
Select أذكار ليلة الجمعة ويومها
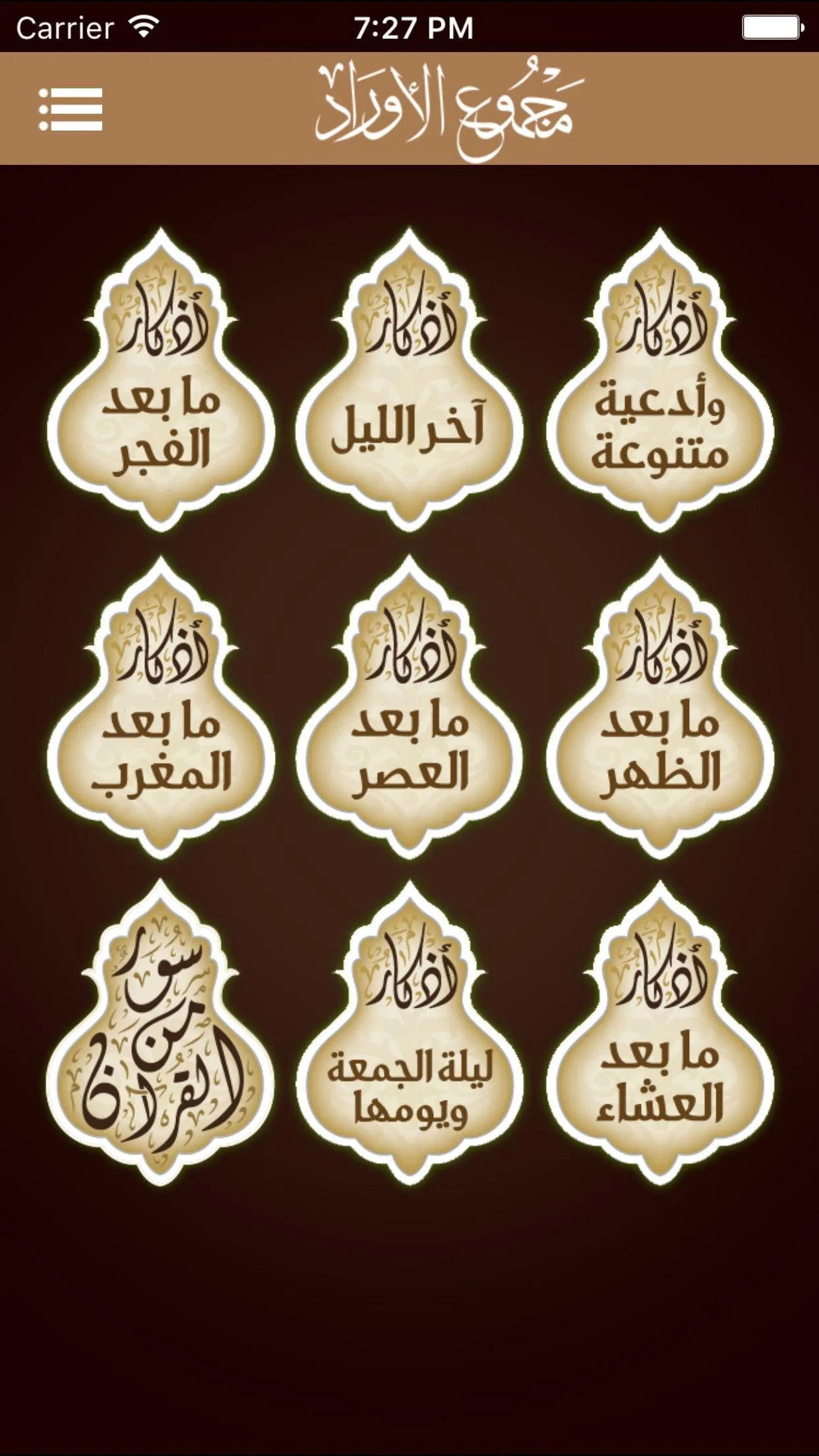coord(409,1033)
